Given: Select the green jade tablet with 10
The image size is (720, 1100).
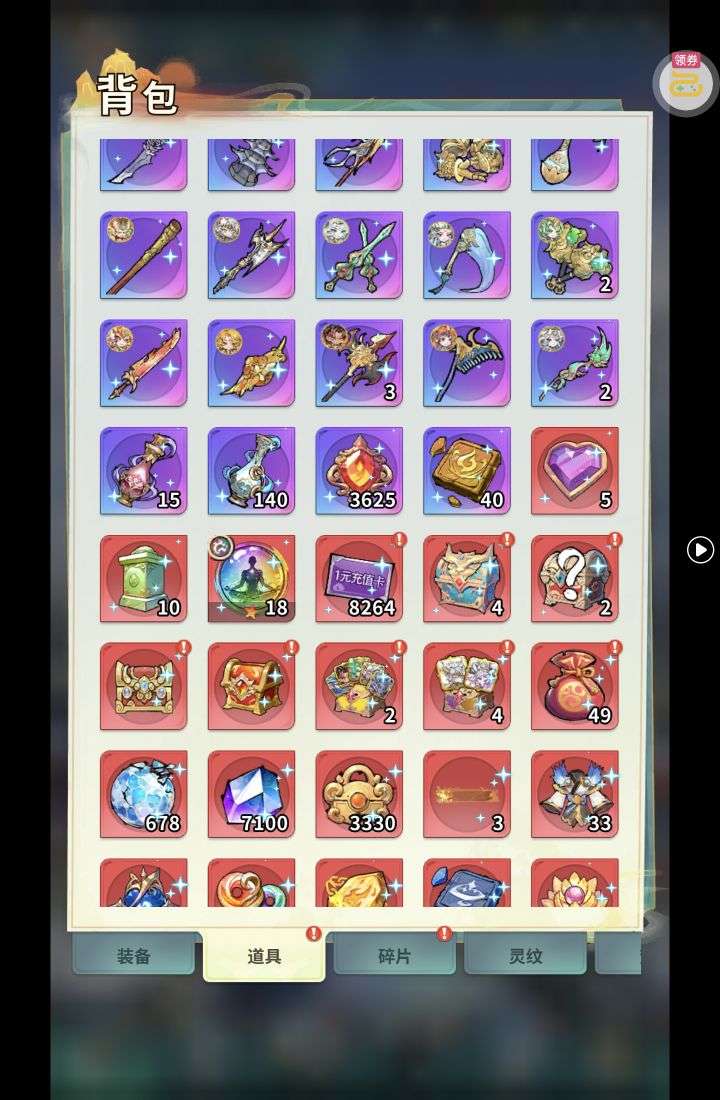Looking at the screenshot, I should pyautogui.click(x=143, y=578).
